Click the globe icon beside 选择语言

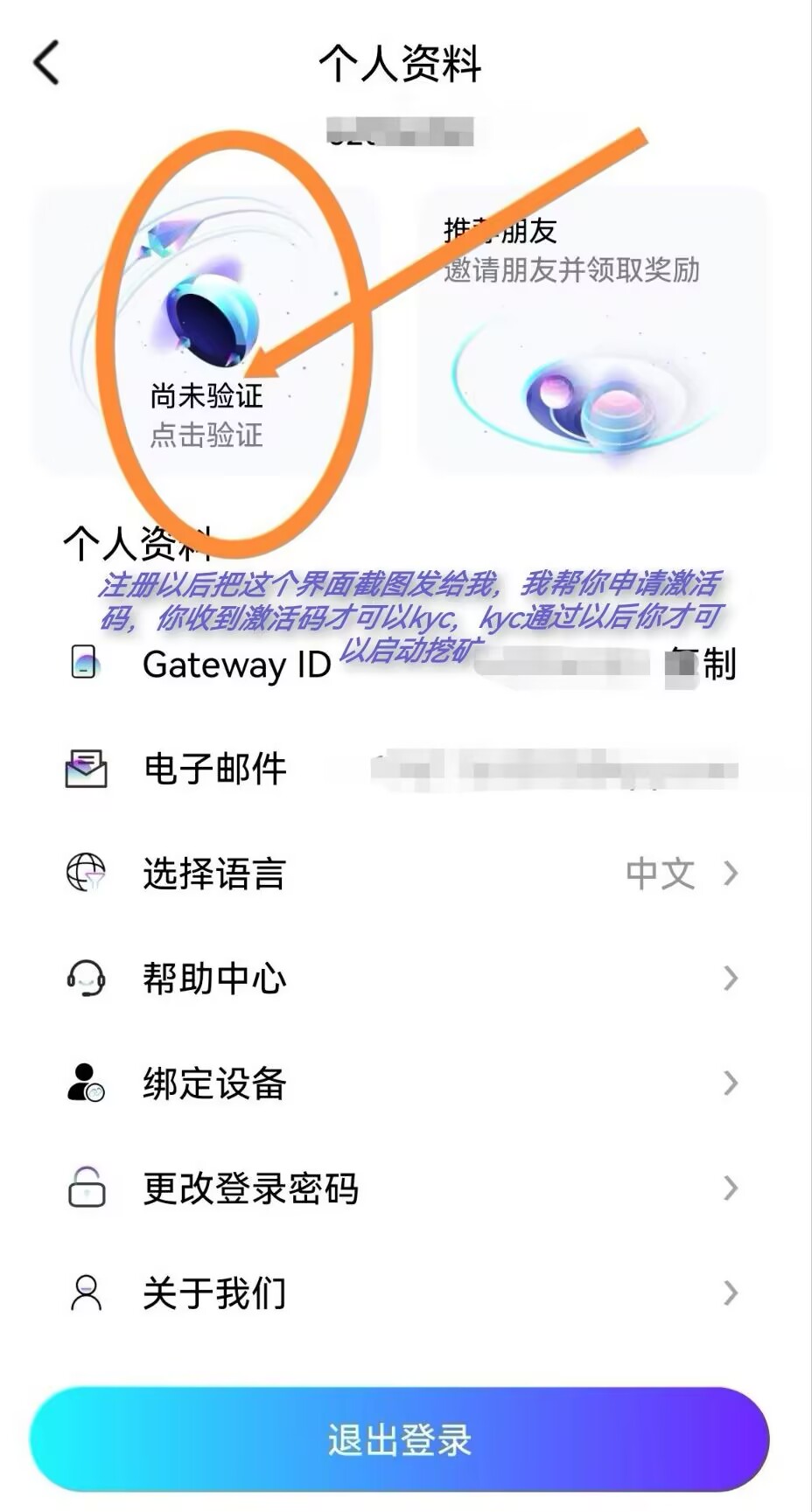[x=85, y=873]
